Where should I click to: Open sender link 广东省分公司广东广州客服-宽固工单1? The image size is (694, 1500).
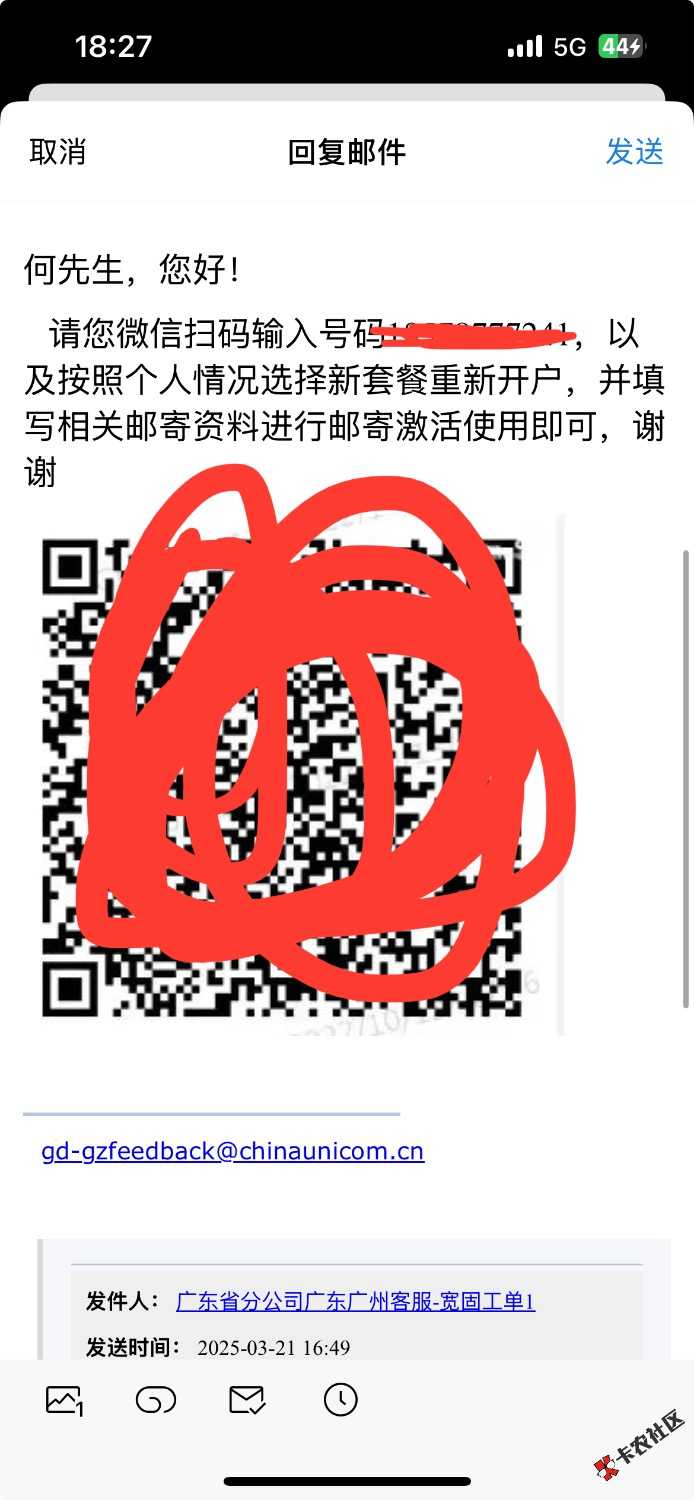coord(355,1301)
